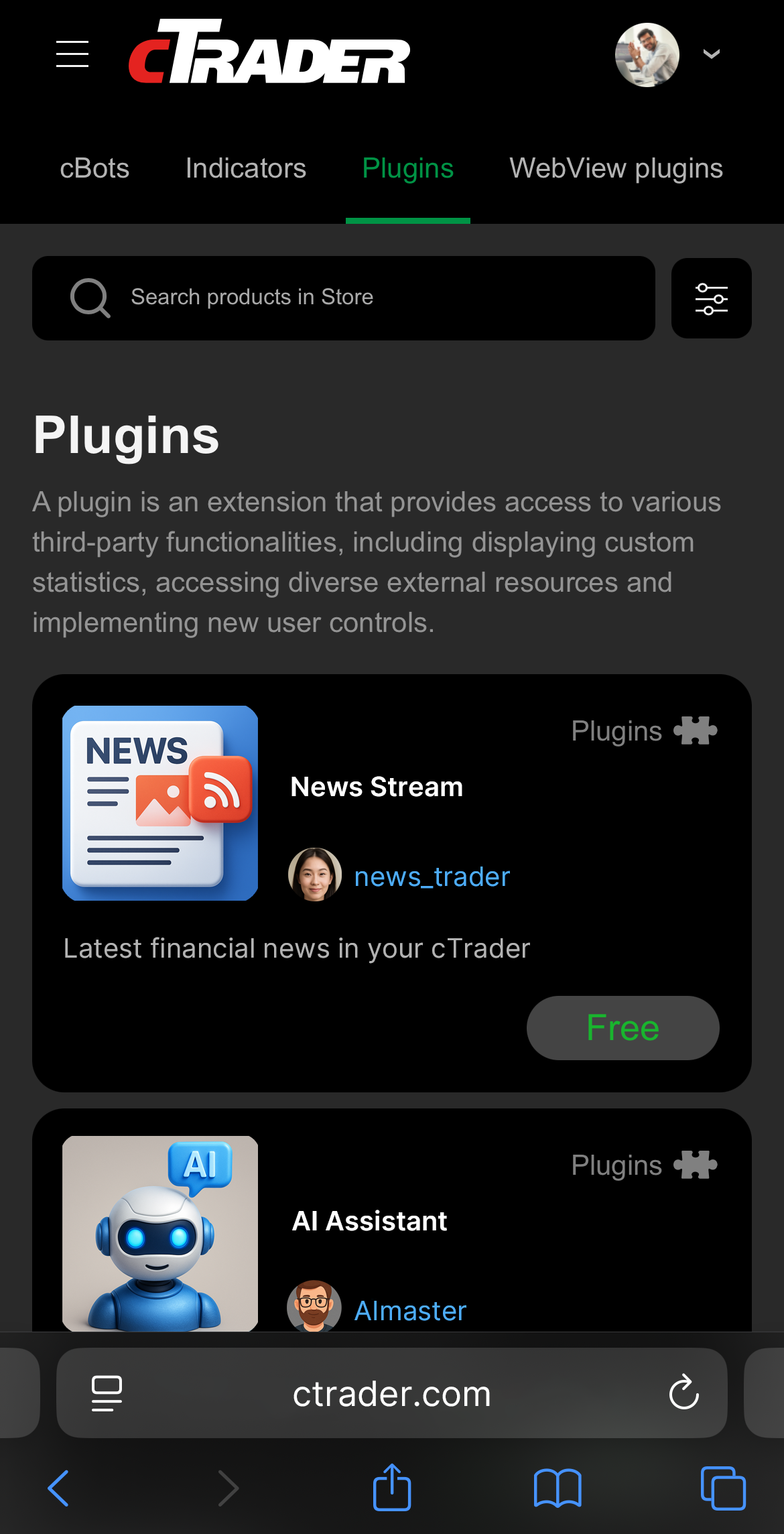Image resolution: width=784 pixels, height=1534 pixels.
Task: View the news_trader author profile
Action: (x=432, y=877)
